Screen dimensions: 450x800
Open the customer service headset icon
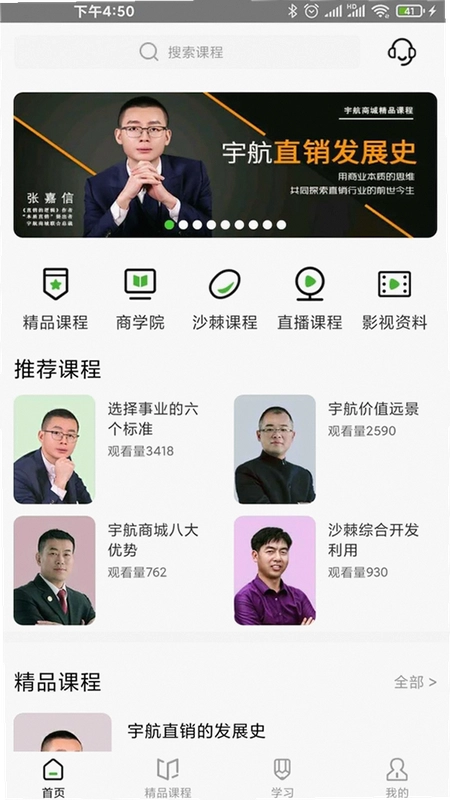click(x=402, y=52)
